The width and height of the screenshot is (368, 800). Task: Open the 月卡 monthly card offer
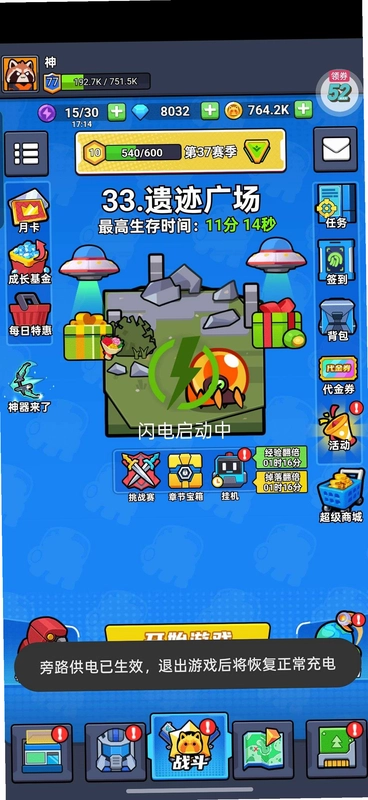(29, 211)
